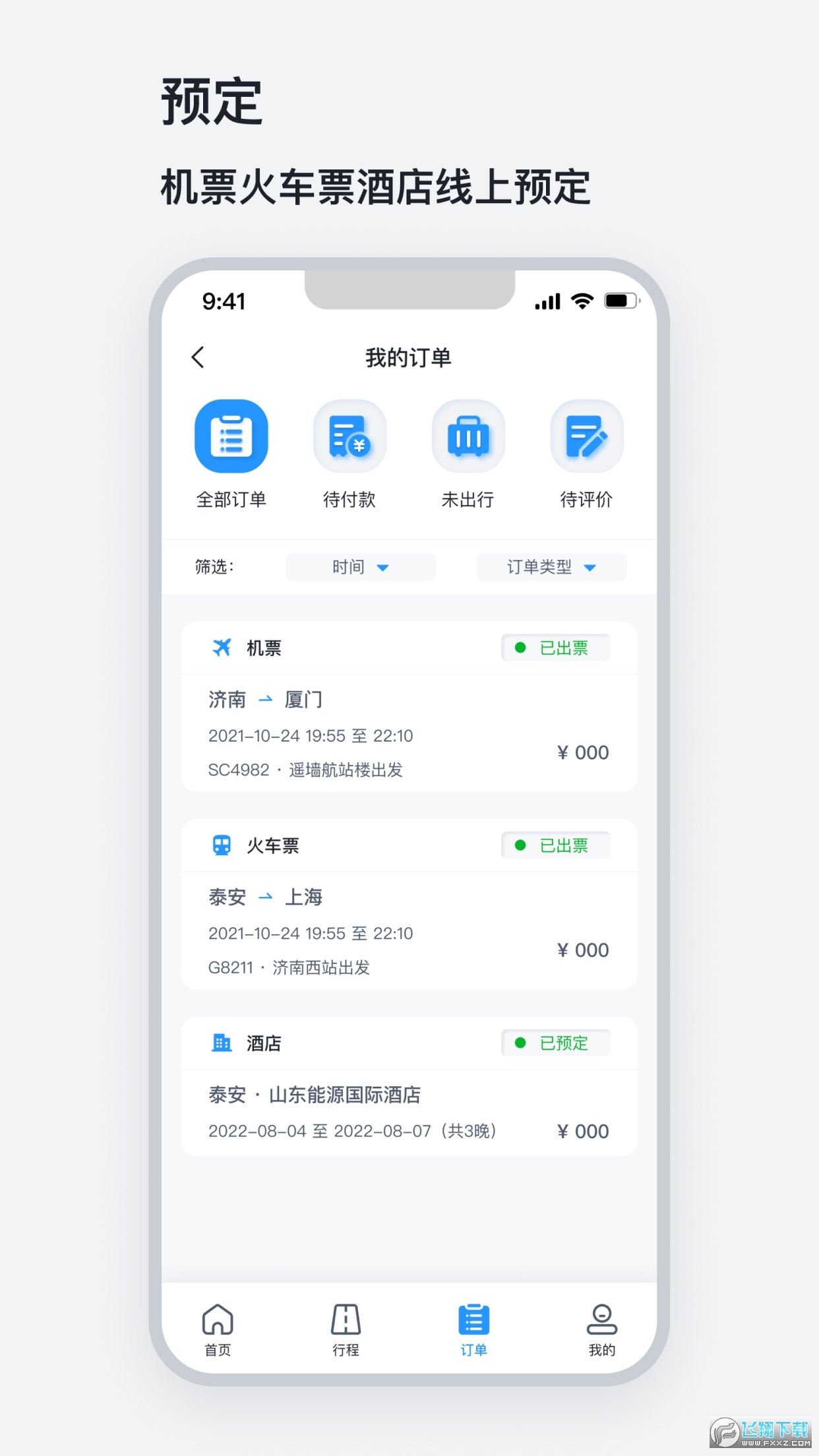Open the 待评价 pending review icon
Screen dimensions: 819x1456
(x=587, y=435)
